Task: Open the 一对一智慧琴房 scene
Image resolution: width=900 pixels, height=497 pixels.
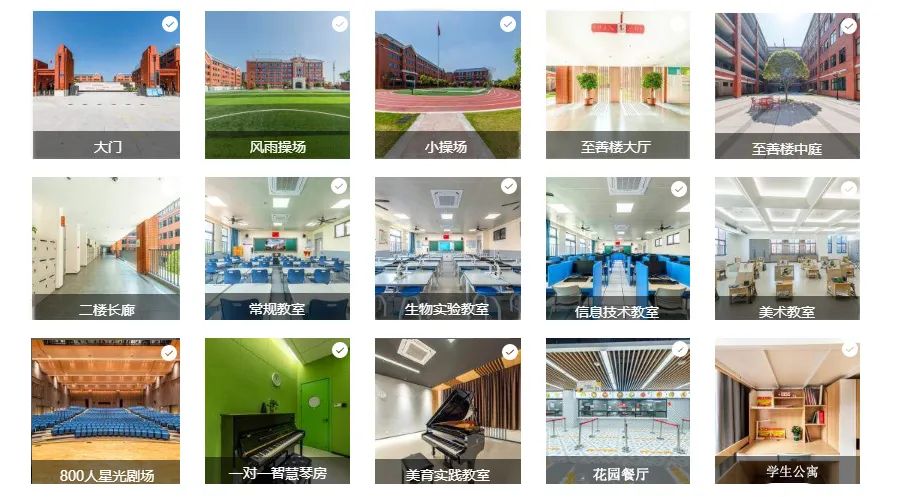Action: click(x=277, y=410)
